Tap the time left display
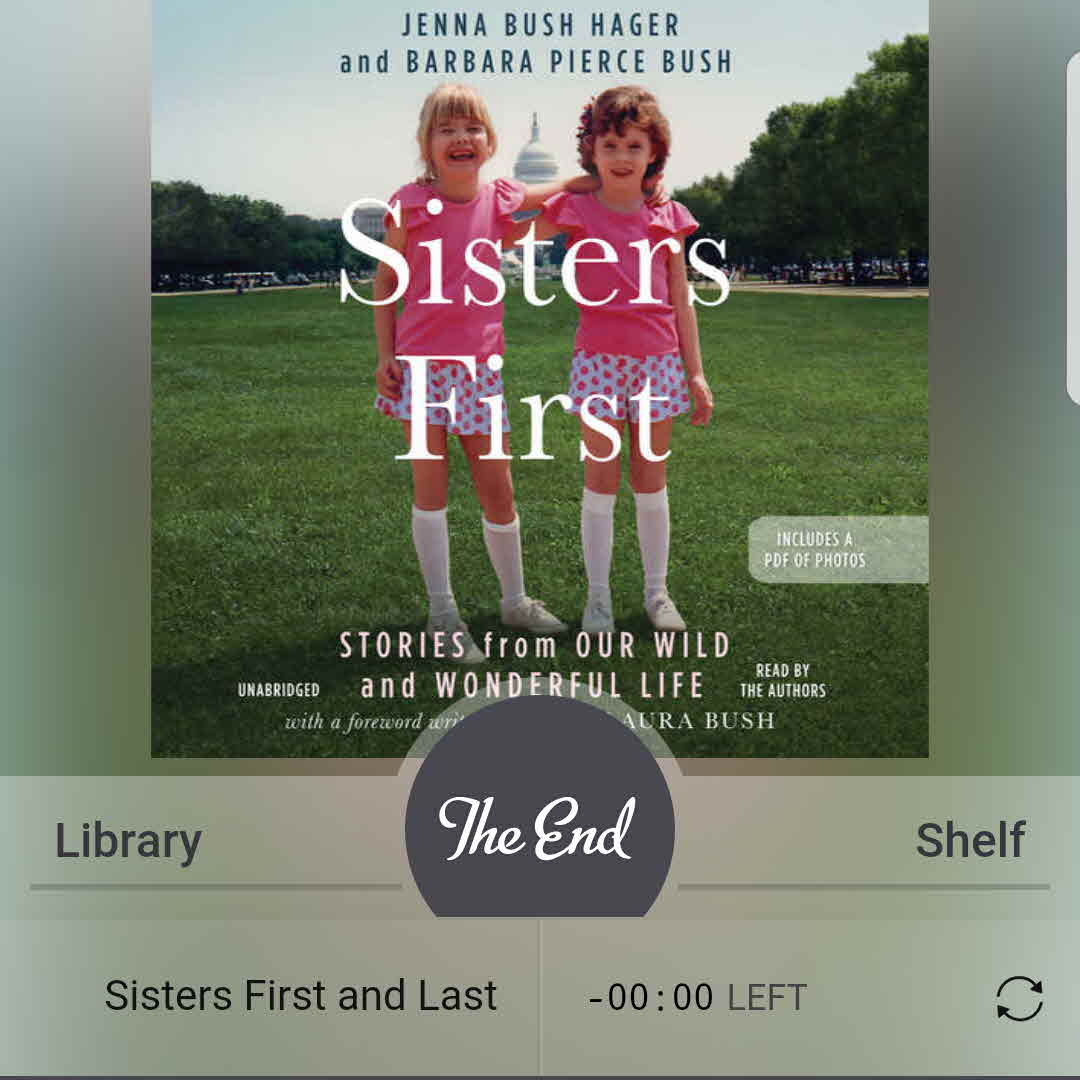 click(x=697, y=997)
